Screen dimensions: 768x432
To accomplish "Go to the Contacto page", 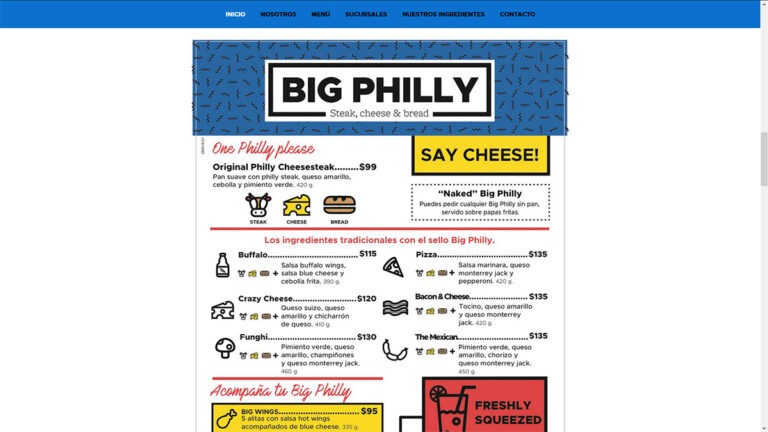I will tap(517, 14).
